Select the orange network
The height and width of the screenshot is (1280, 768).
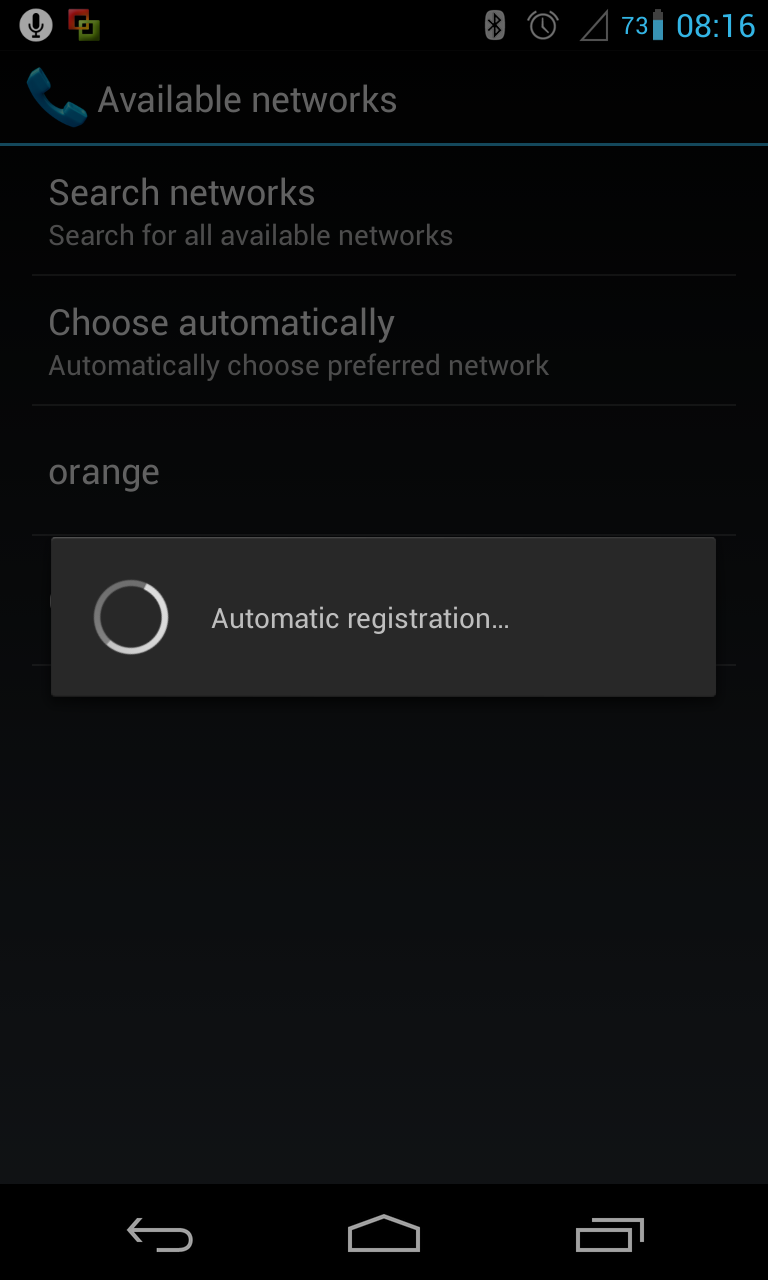point(384,471)
